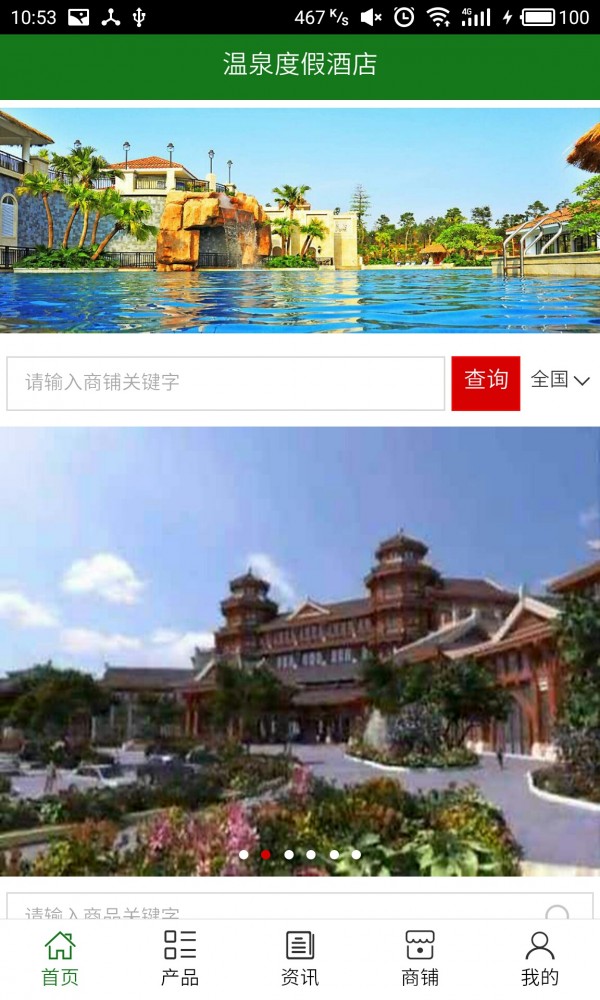Open the top pool resort banner
Viewport: 600px width, 1000px height.
(x=300, y=220)
